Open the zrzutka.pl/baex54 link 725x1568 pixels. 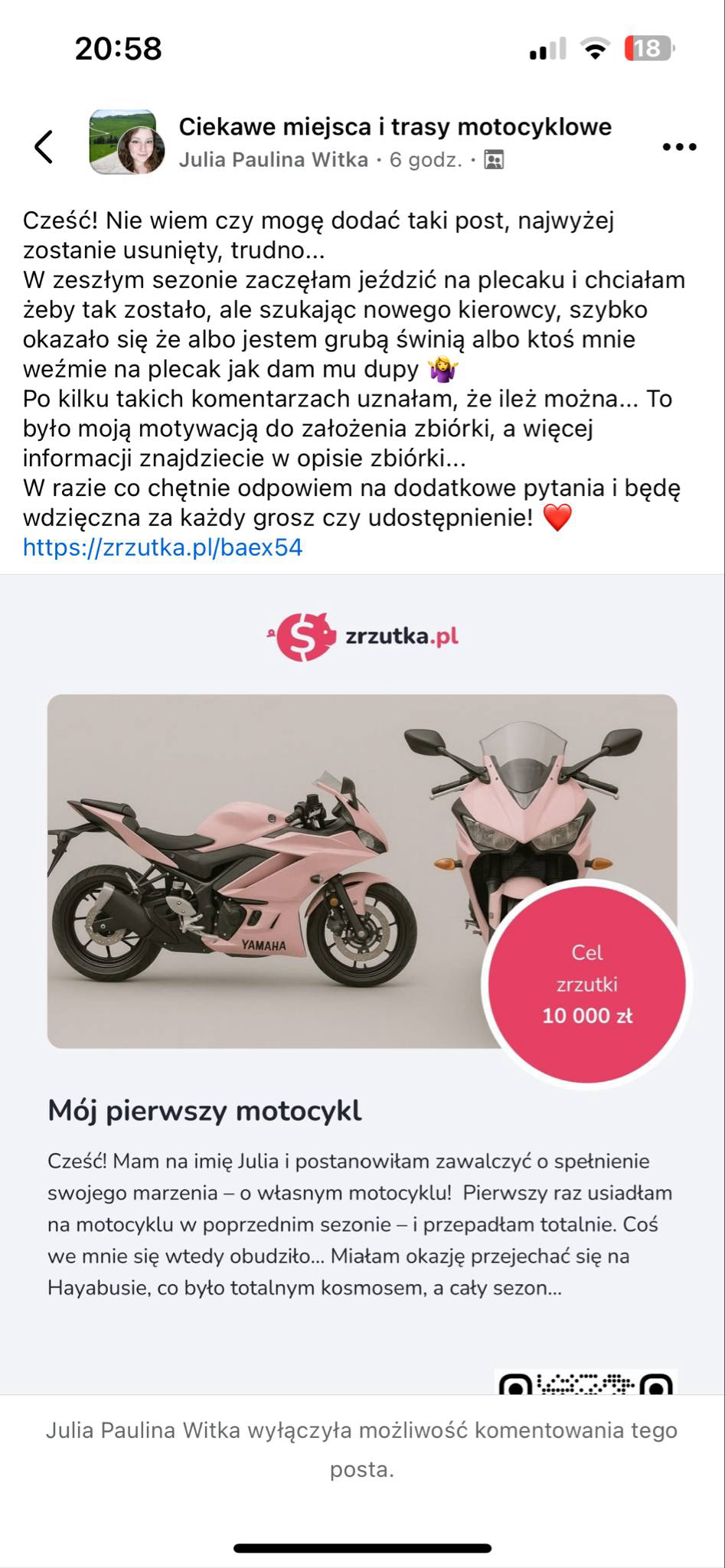coord(163,547)
